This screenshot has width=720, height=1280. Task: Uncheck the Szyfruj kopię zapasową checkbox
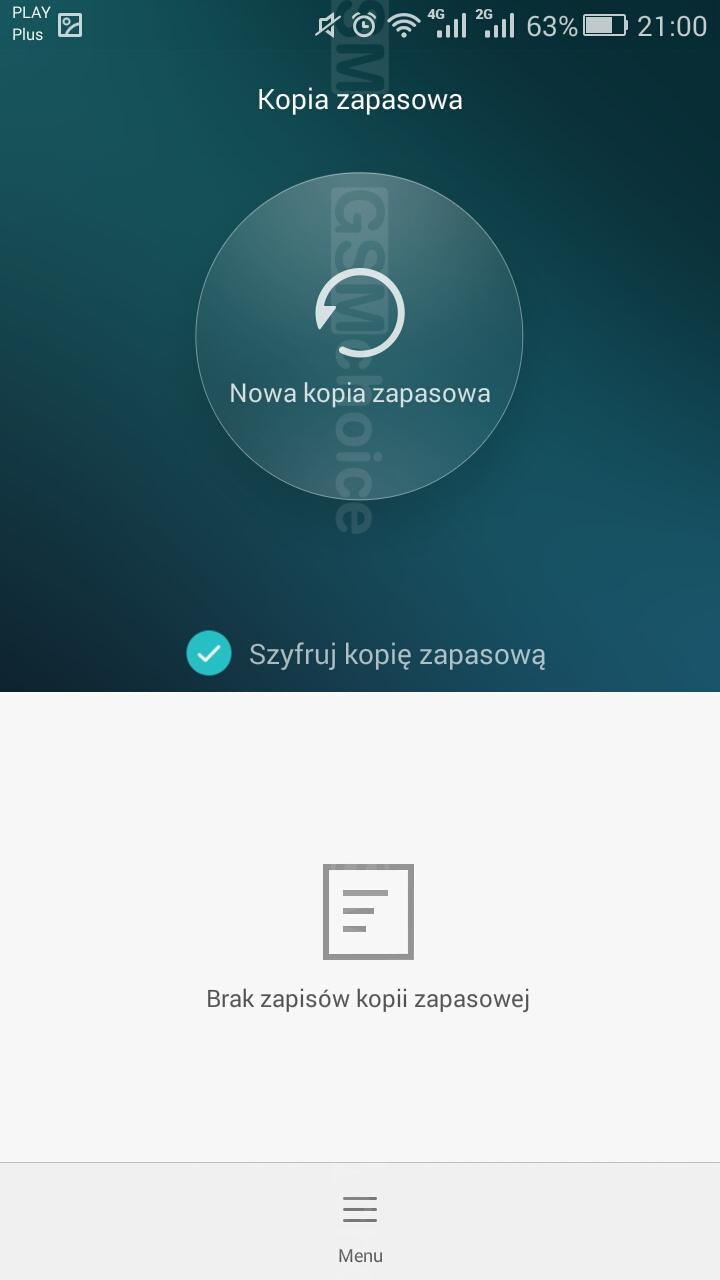click(209, 654)
